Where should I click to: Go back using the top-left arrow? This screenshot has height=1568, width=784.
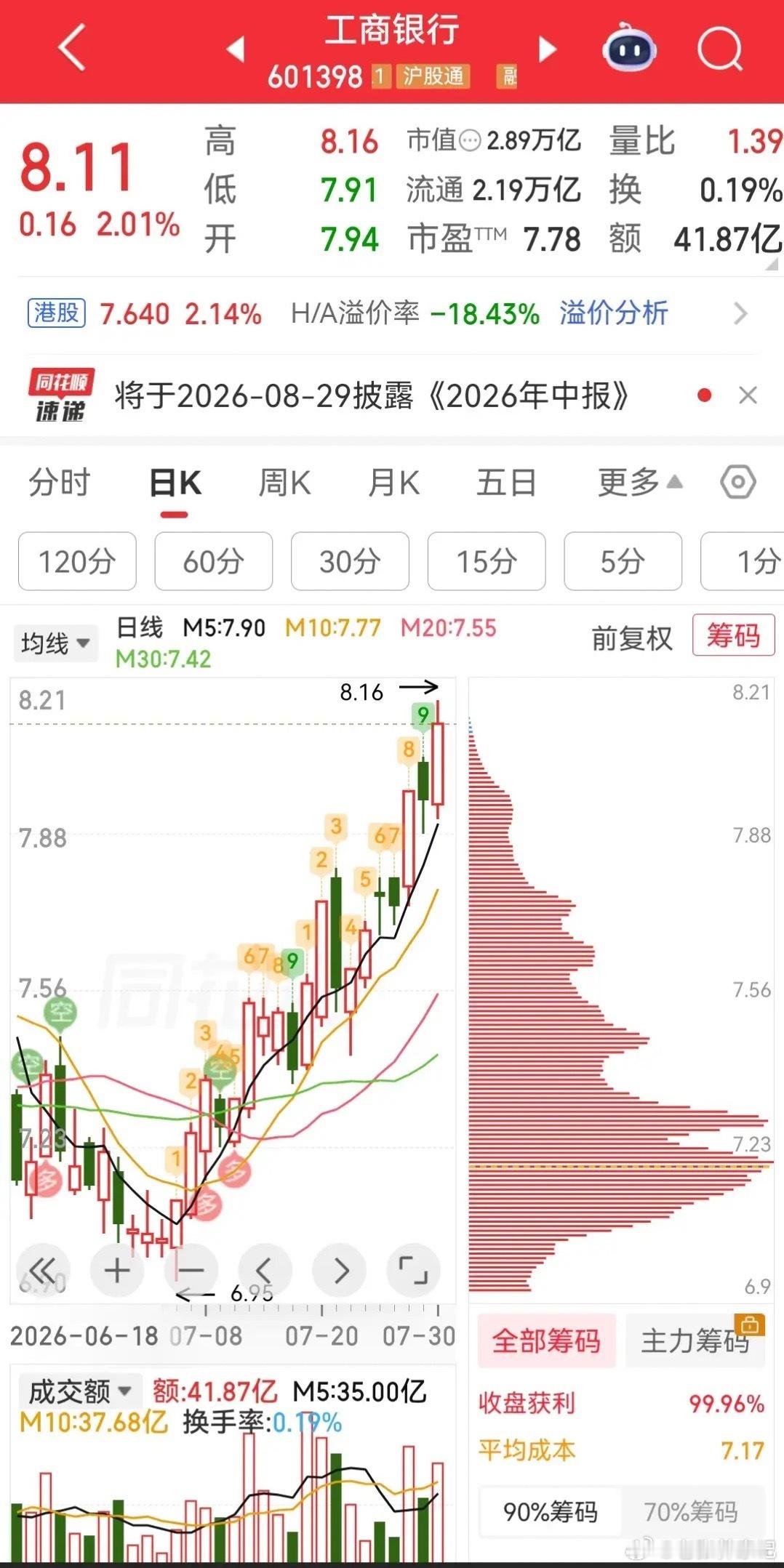click(x=73, y=47)
